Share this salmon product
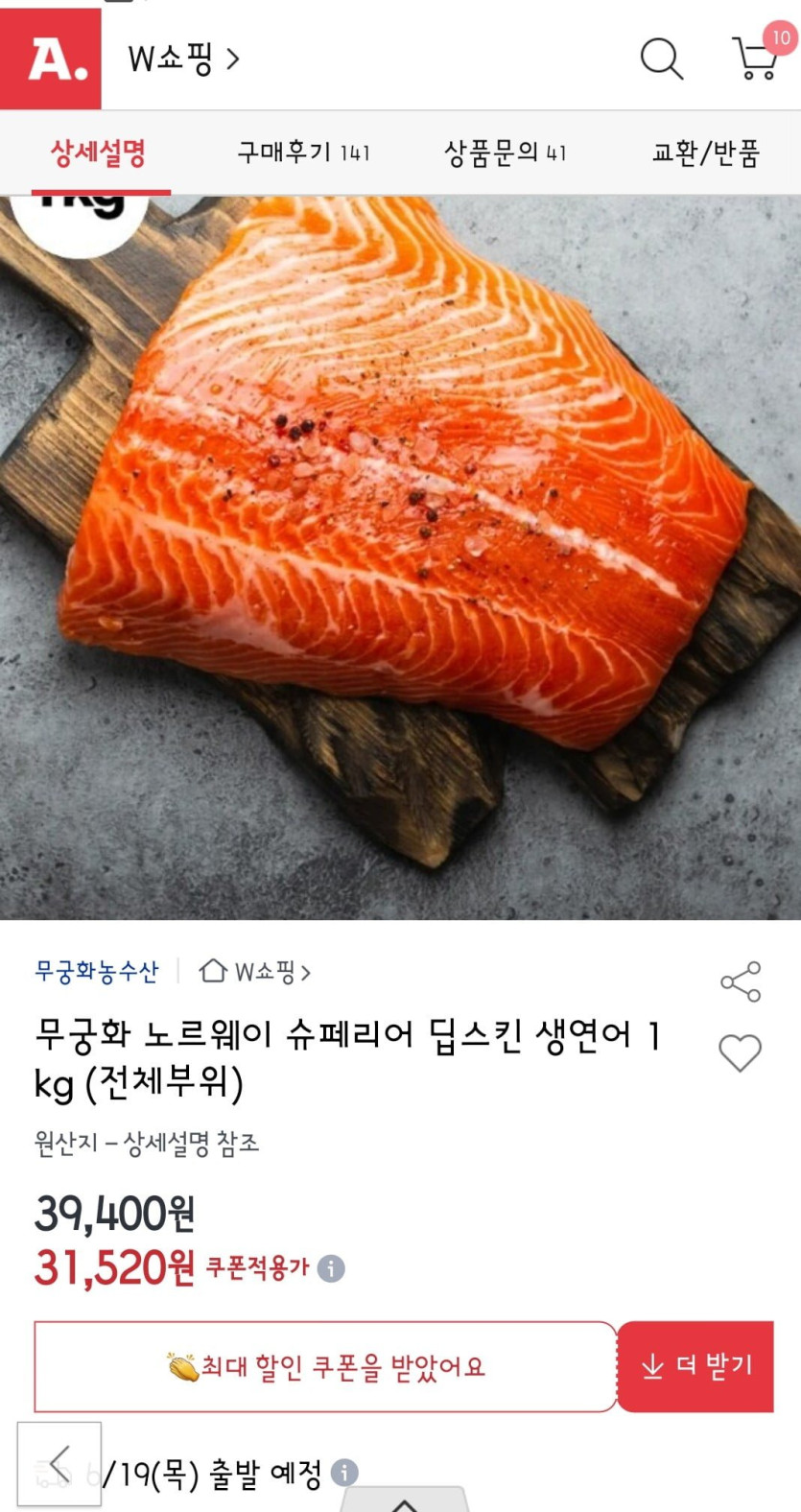The image size is (801, 1512). (741, 981)
